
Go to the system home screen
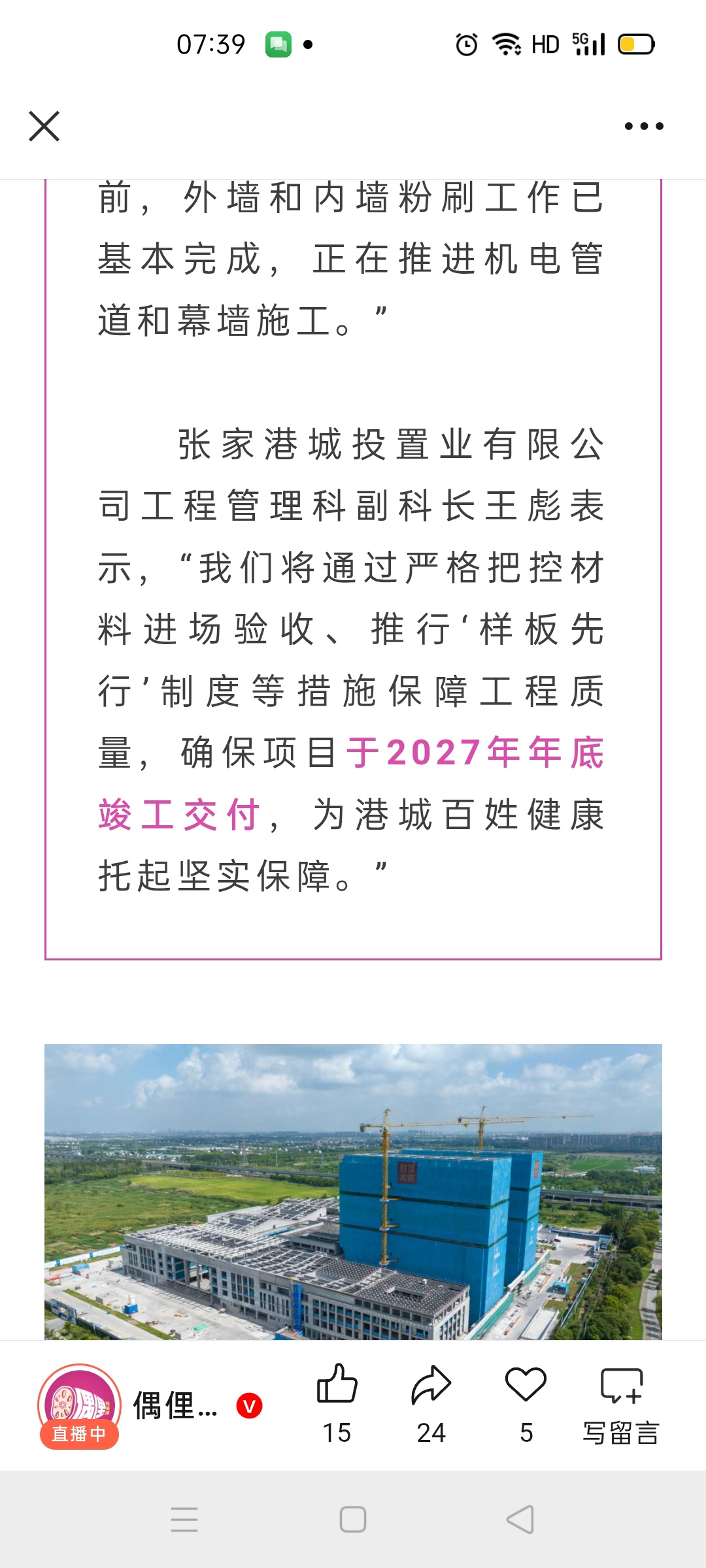(x=353, y=1520)
